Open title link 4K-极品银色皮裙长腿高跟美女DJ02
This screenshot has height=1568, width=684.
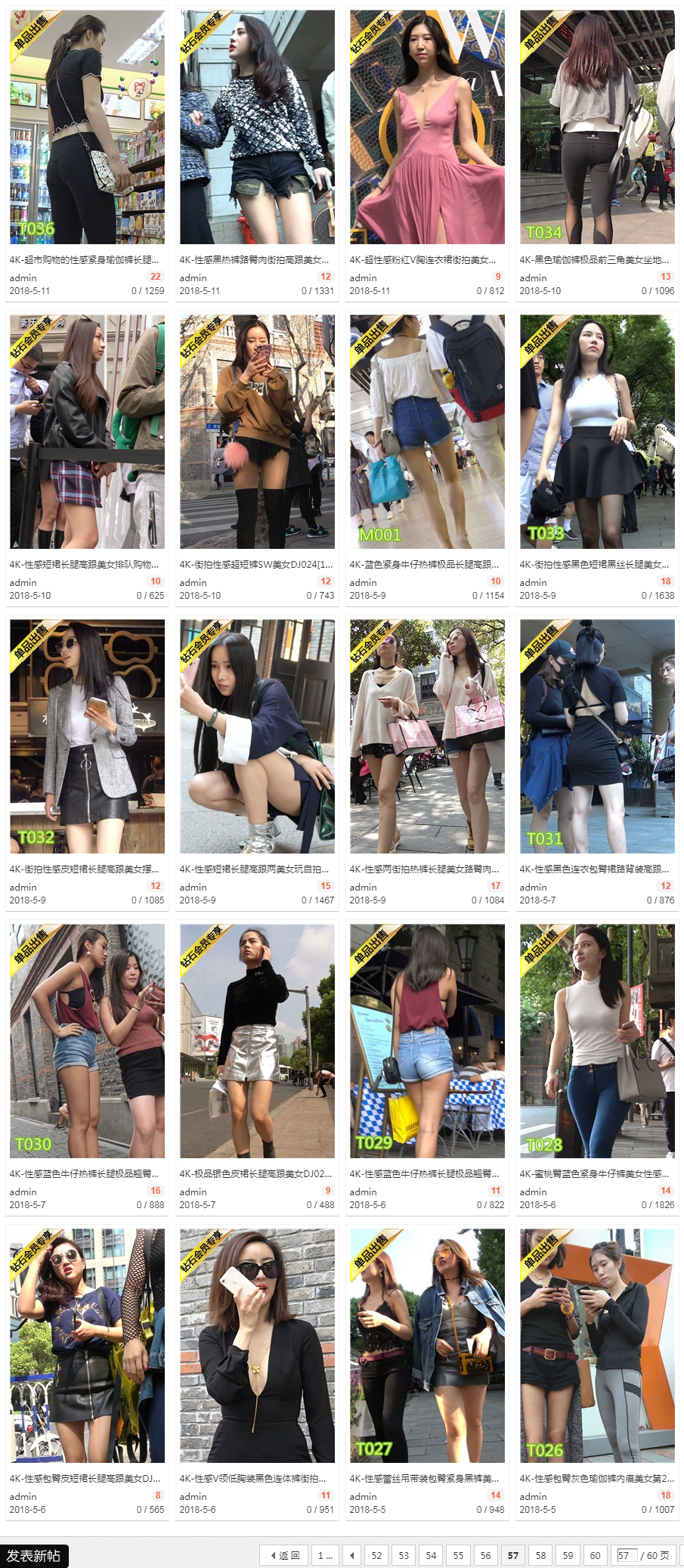pos(255,1173)
